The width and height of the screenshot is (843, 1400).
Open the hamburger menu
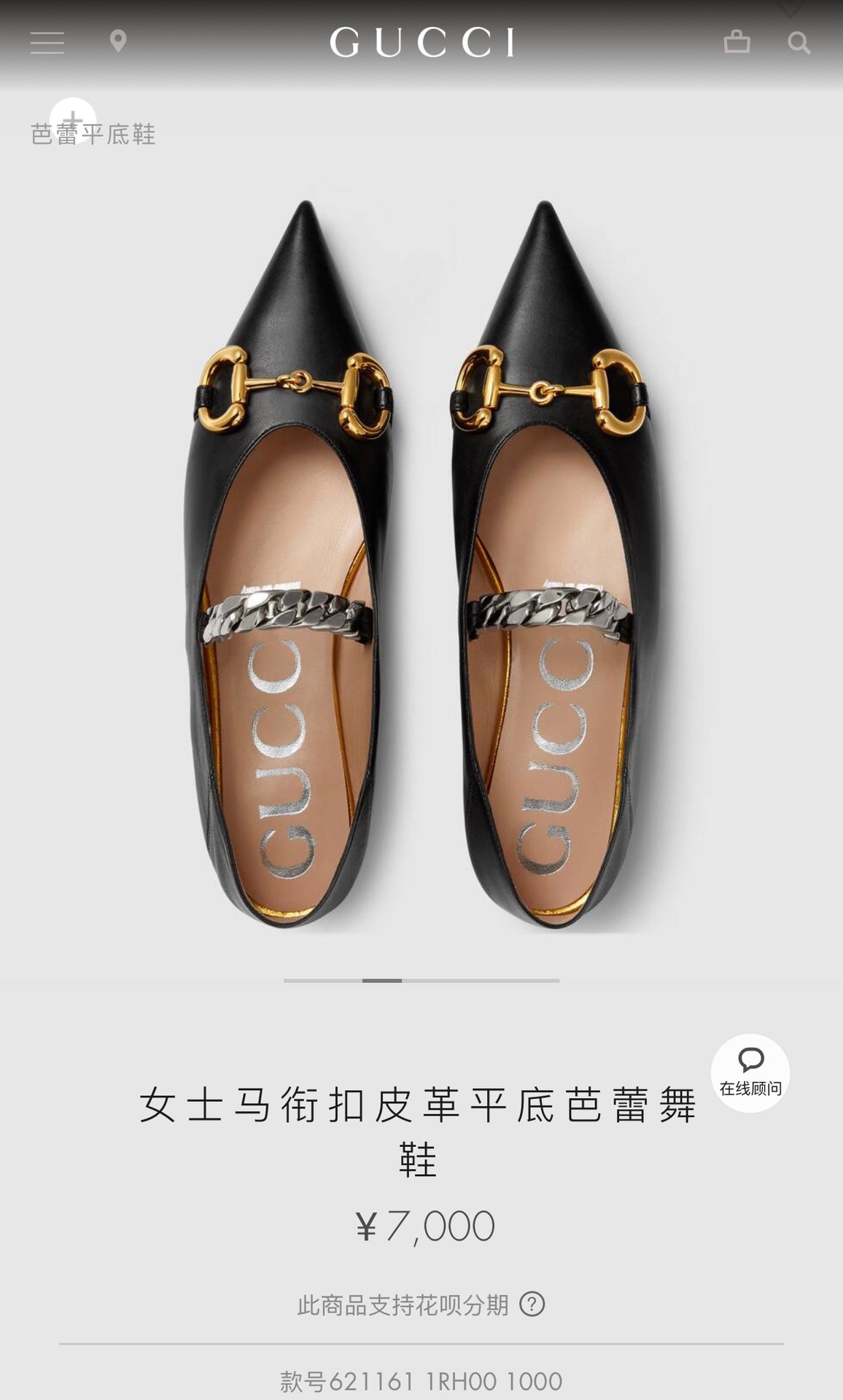click(47, 42)
